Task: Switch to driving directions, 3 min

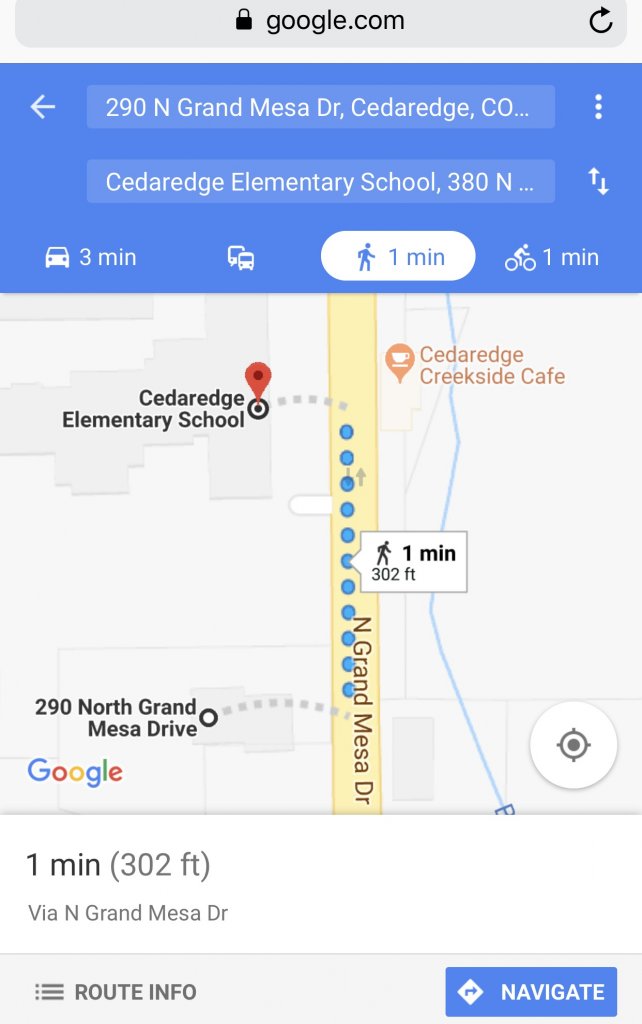Action: 90,258
